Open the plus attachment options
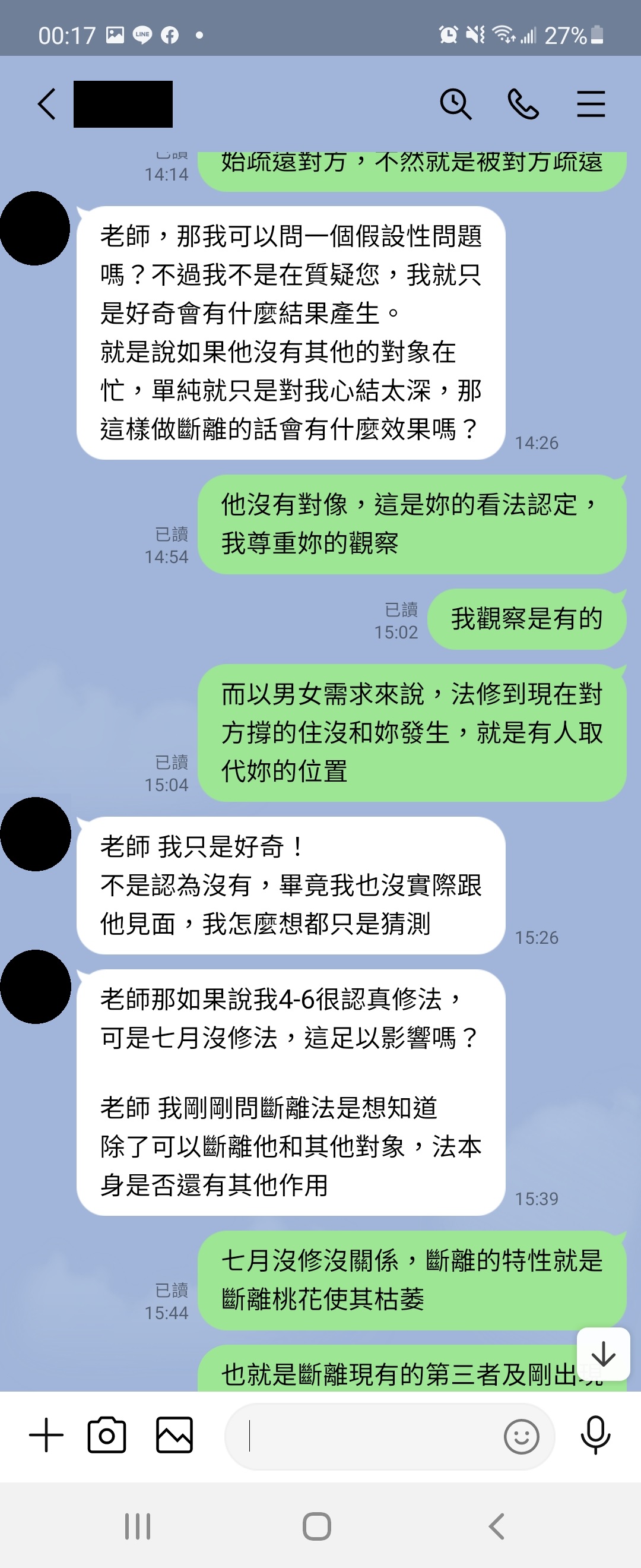Image resolution: width=641 pixels, height=1568 pixels. click(46, 1435)
